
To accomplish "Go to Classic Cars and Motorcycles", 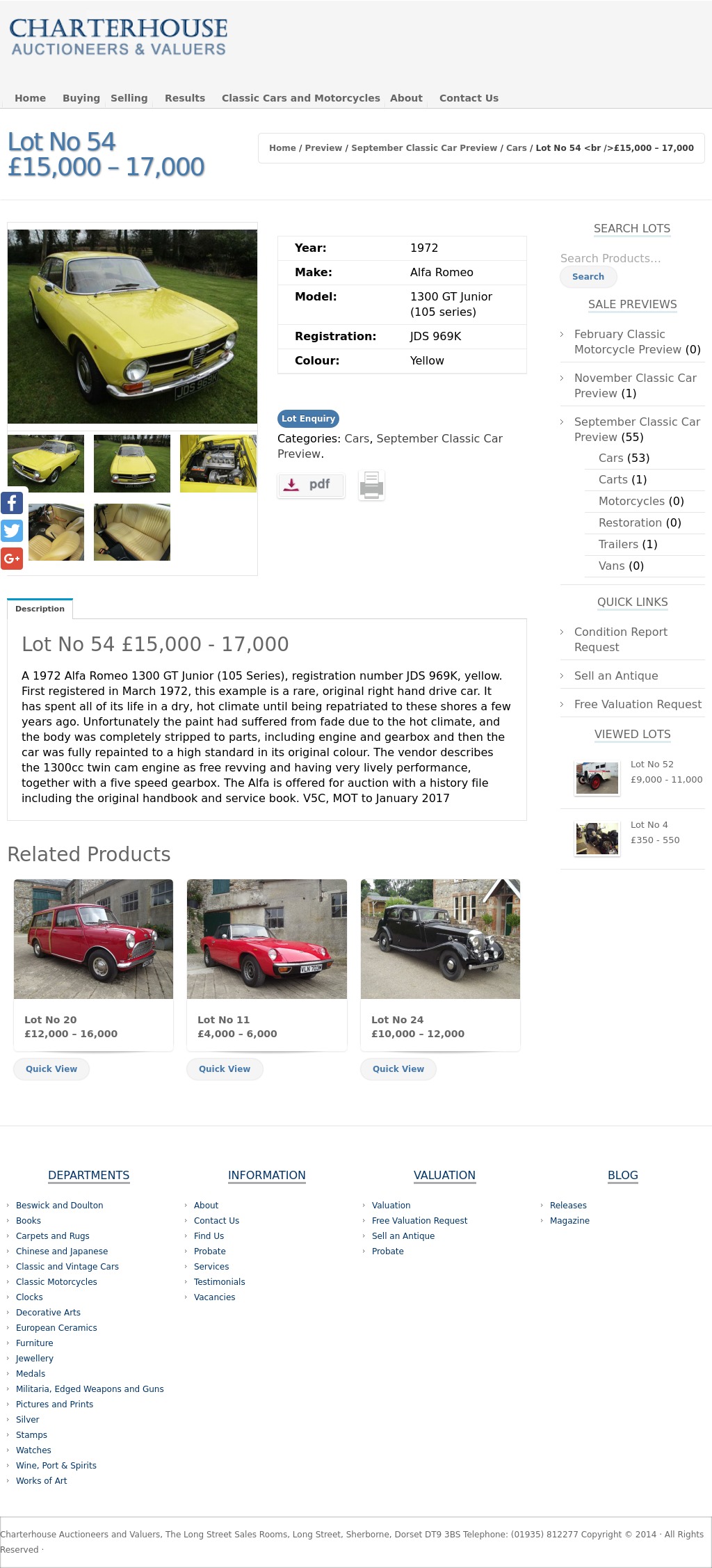I will [x=300, y=98].
